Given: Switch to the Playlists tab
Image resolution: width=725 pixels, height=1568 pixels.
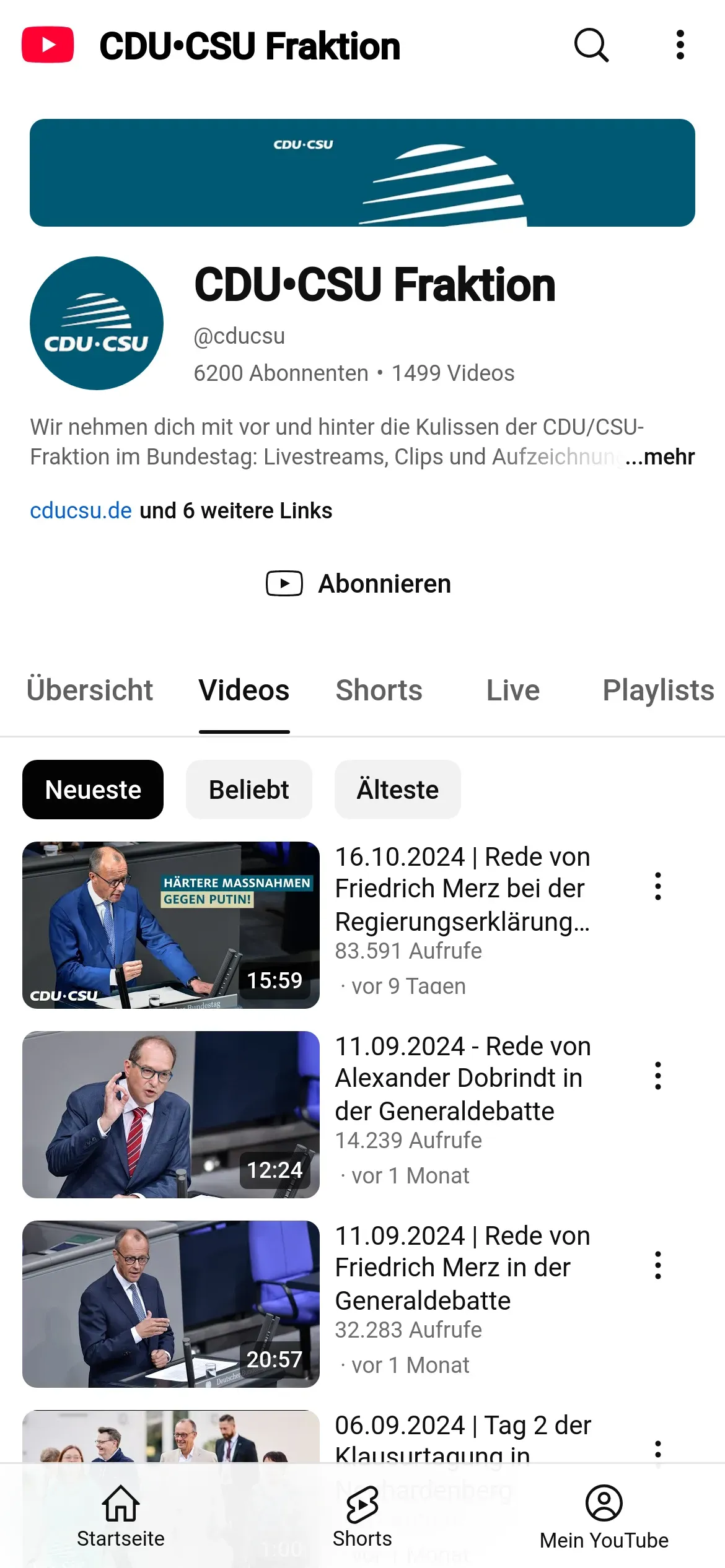Looking at the screenshot, I should [x=658, y=690].
